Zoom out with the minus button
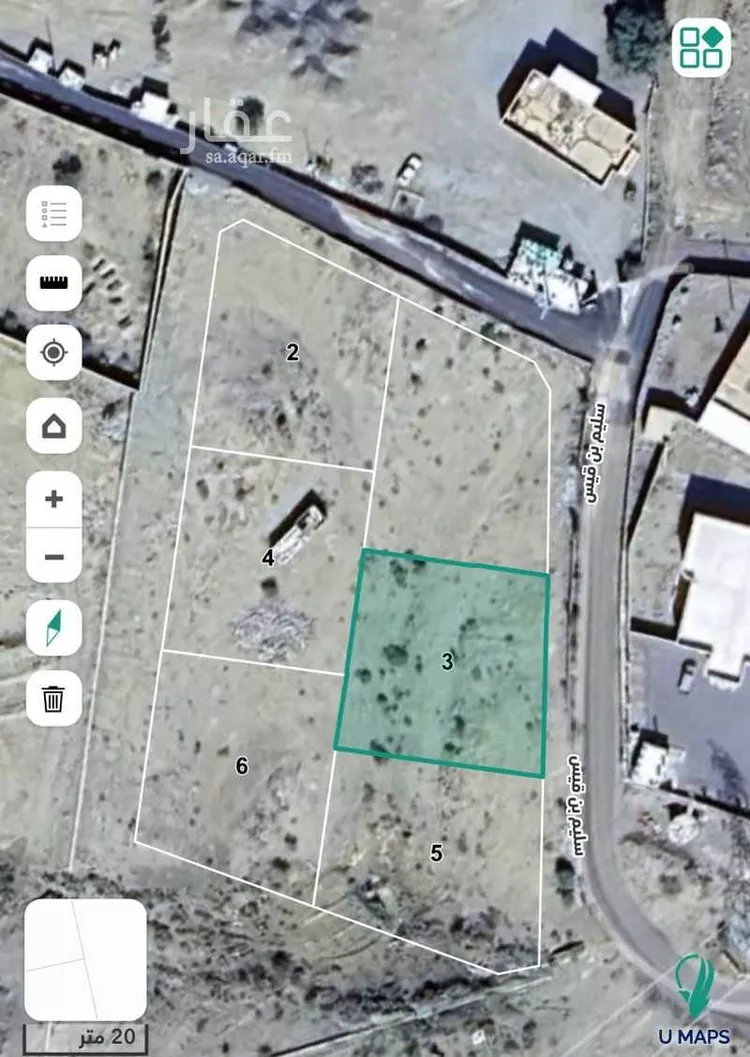 pos(54,556)
